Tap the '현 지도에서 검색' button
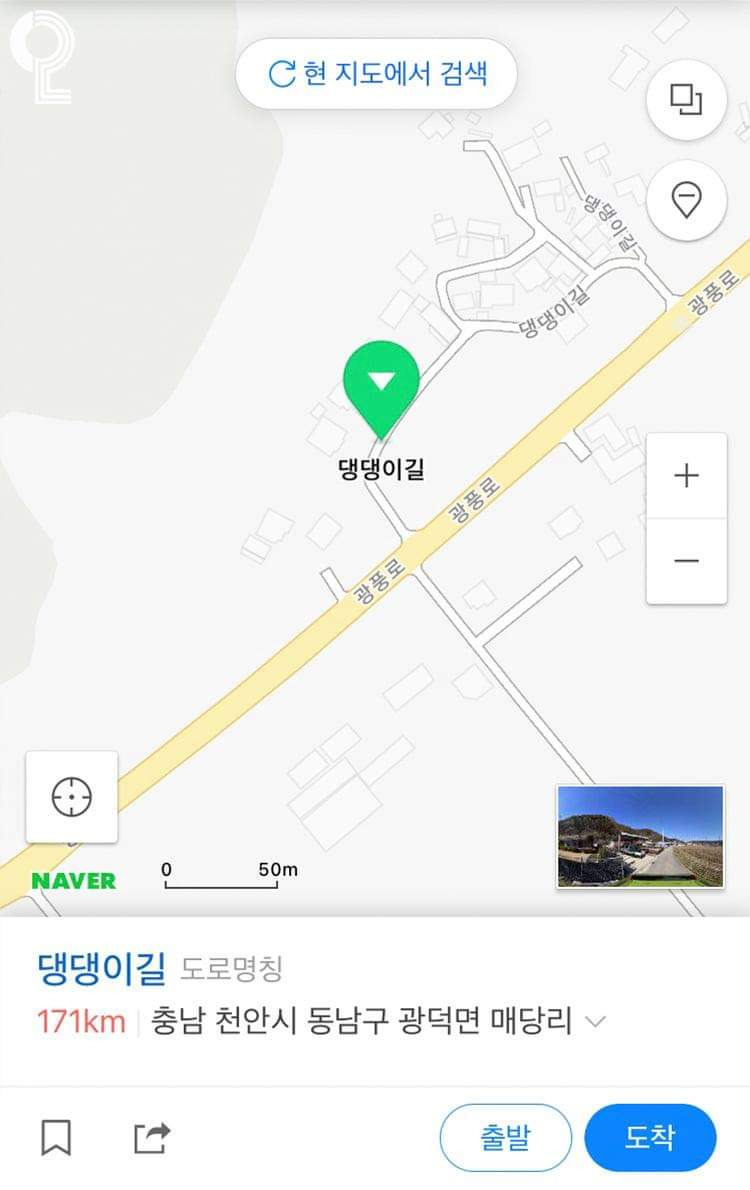Viewport: 750px width, 1190px height. click(x=376, y=73)
